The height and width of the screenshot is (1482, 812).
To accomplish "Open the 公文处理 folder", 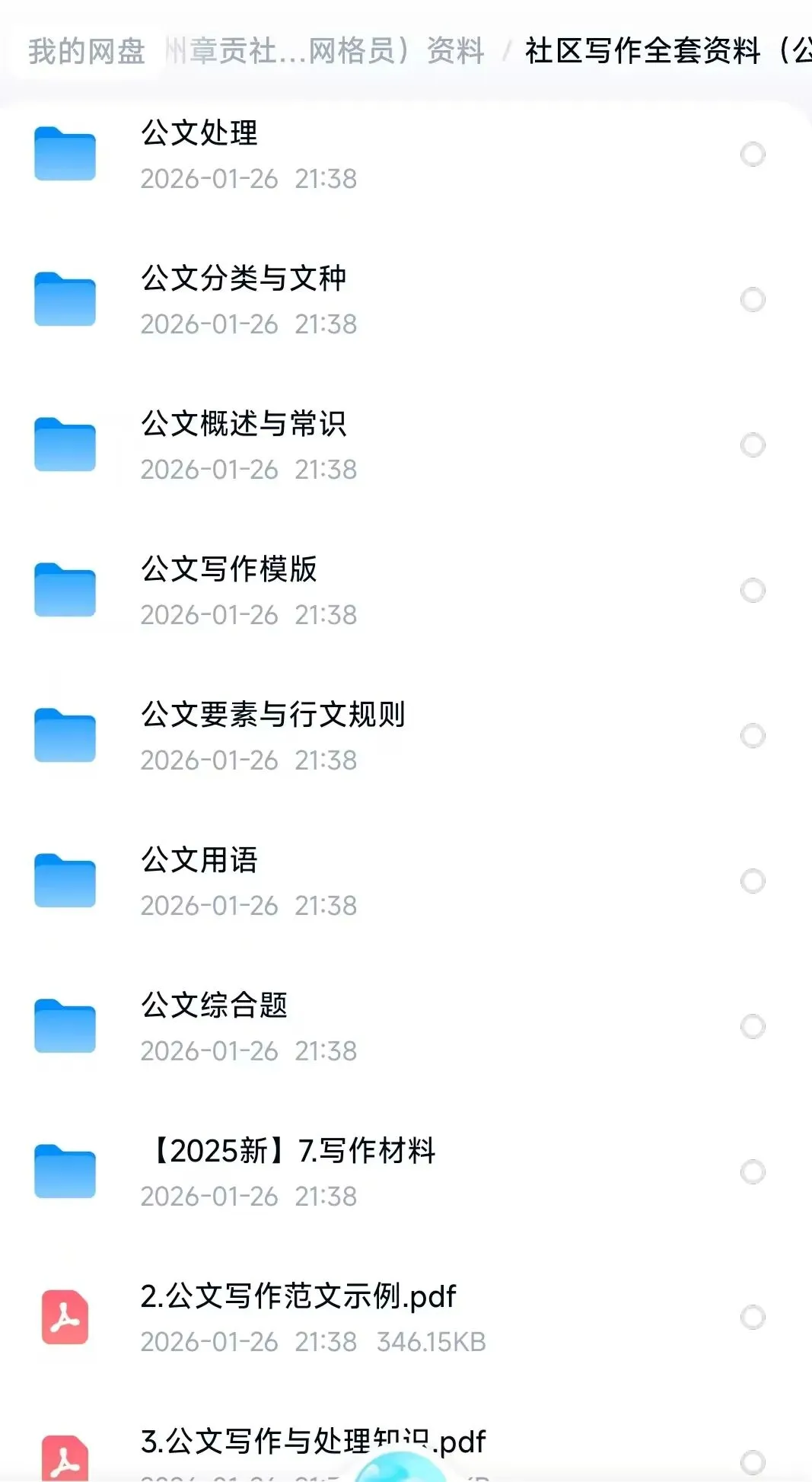I will pos(199,134).
